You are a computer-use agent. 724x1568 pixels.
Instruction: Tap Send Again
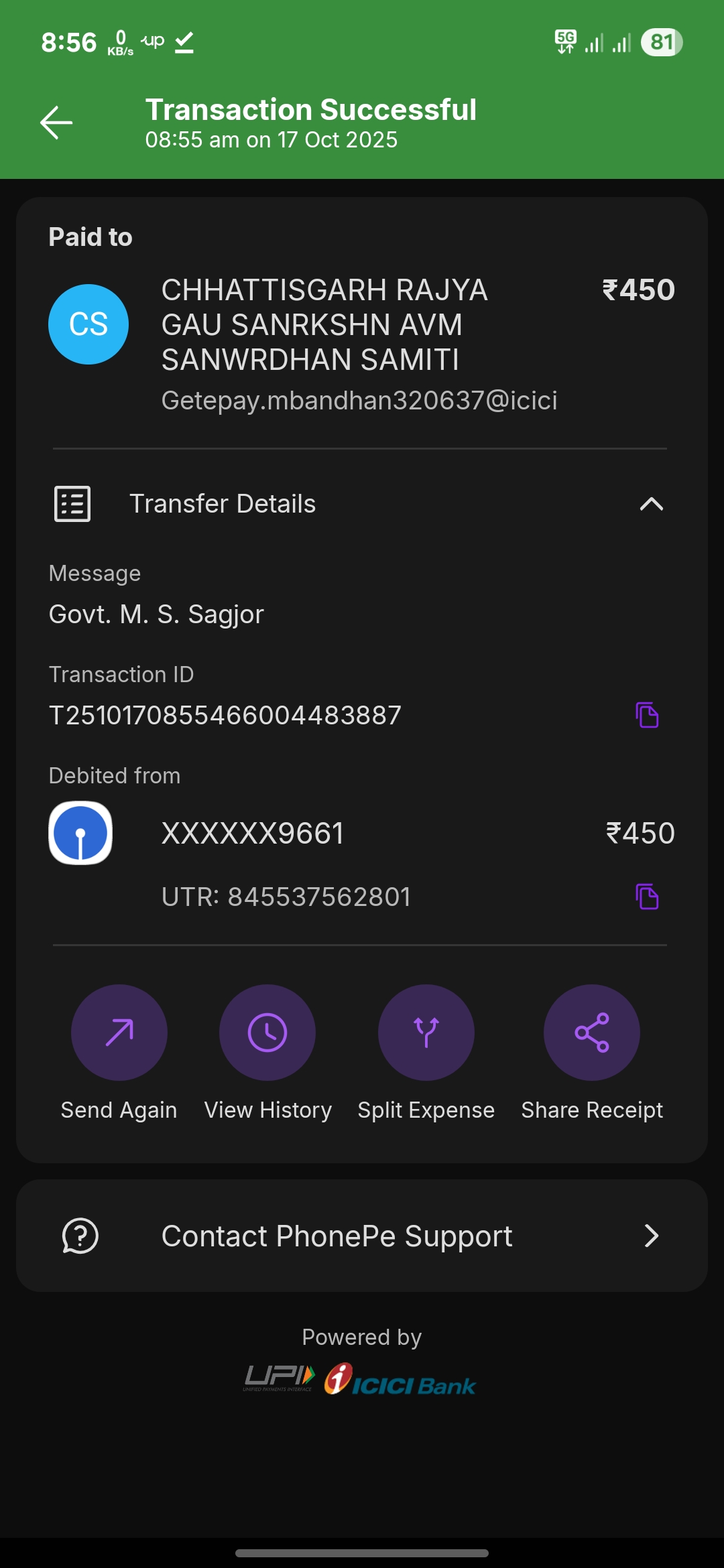tap(119, 1033)
